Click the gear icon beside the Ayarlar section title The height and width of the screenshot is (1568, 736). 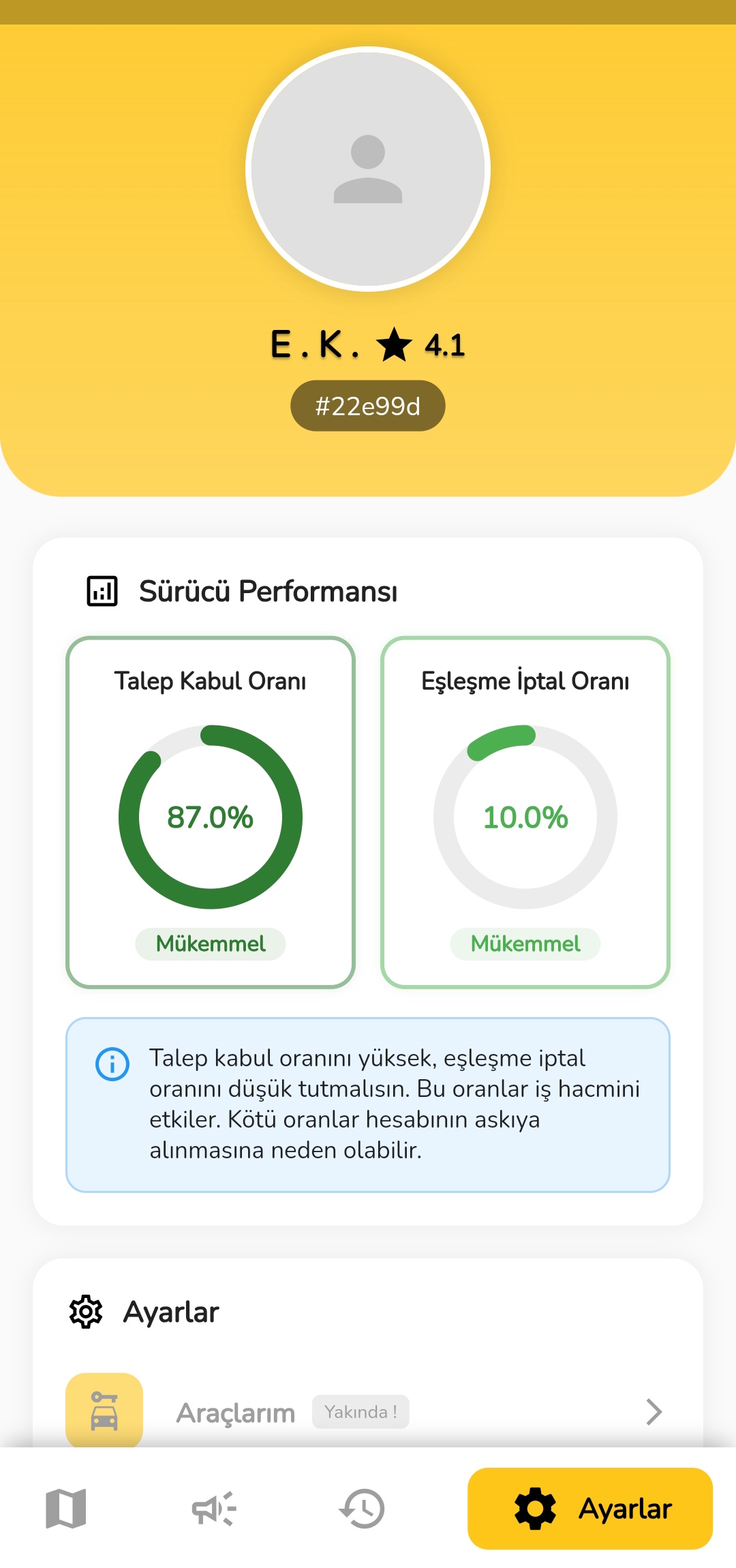(85, 1310)
